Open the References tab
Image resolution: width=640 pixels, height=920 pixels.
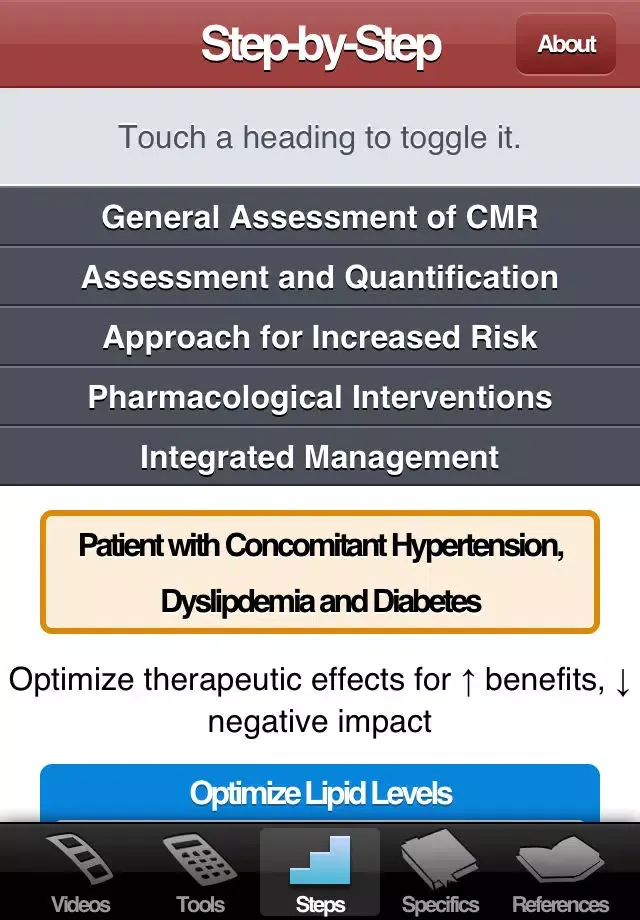pyautogui.click(x=560, y=873)
